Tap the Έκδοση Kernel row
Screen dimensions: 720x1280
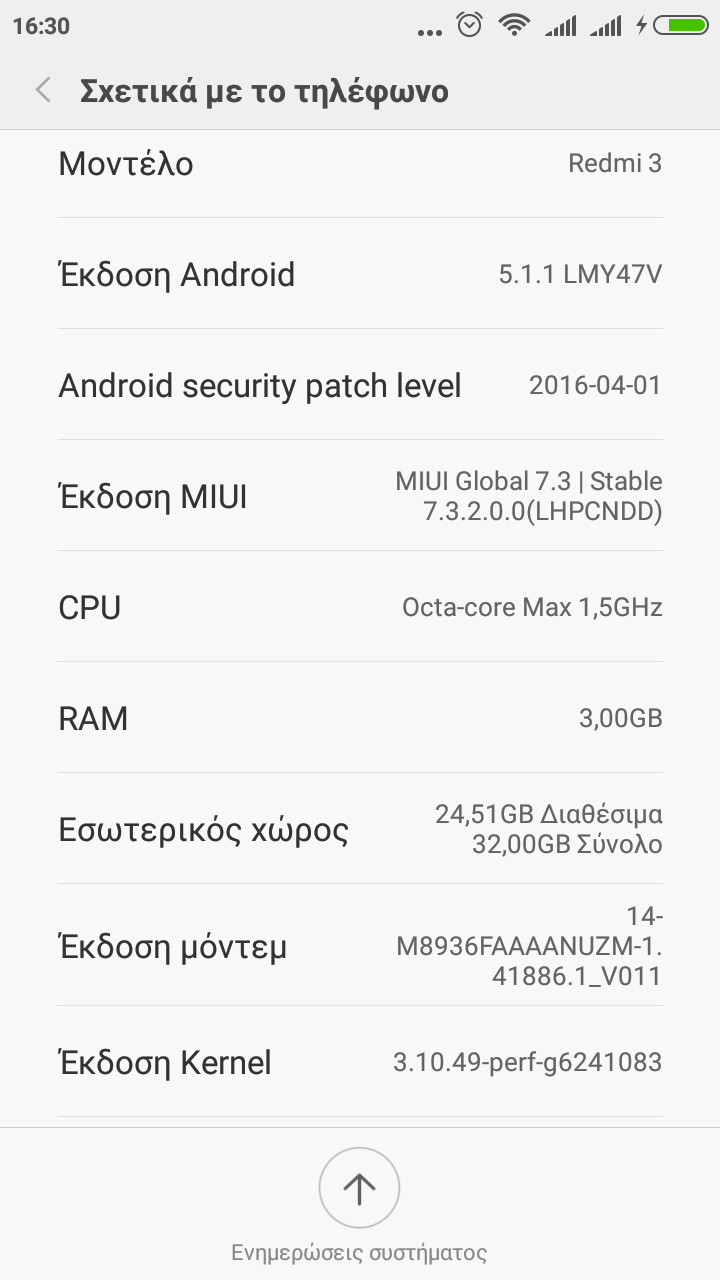(x=360, y=1062)
